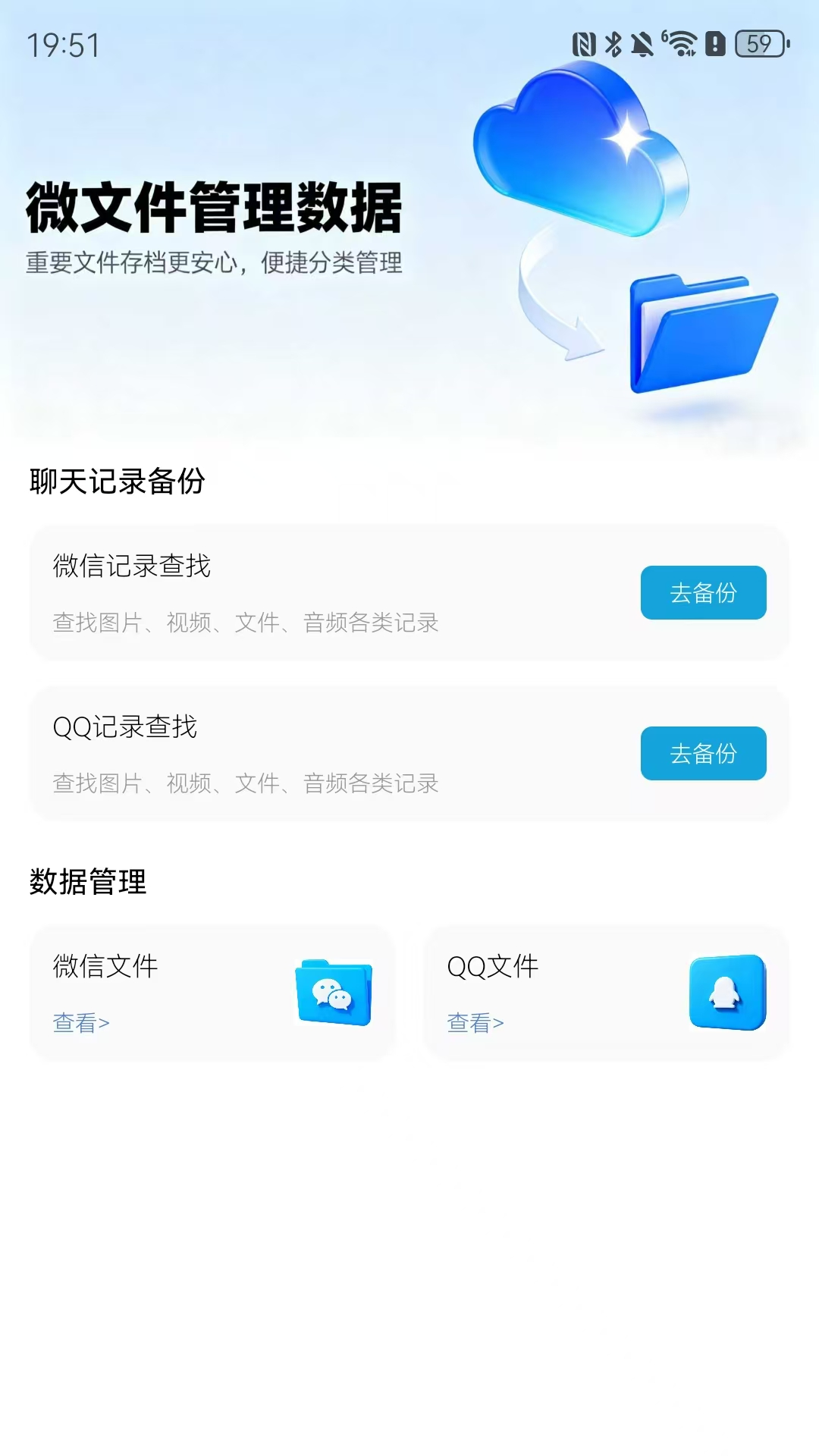The height and width of the screenshot is (1456, 819).
Task: Tap the Bluetooth icon in the status bar
Action: tap(613, 44)
